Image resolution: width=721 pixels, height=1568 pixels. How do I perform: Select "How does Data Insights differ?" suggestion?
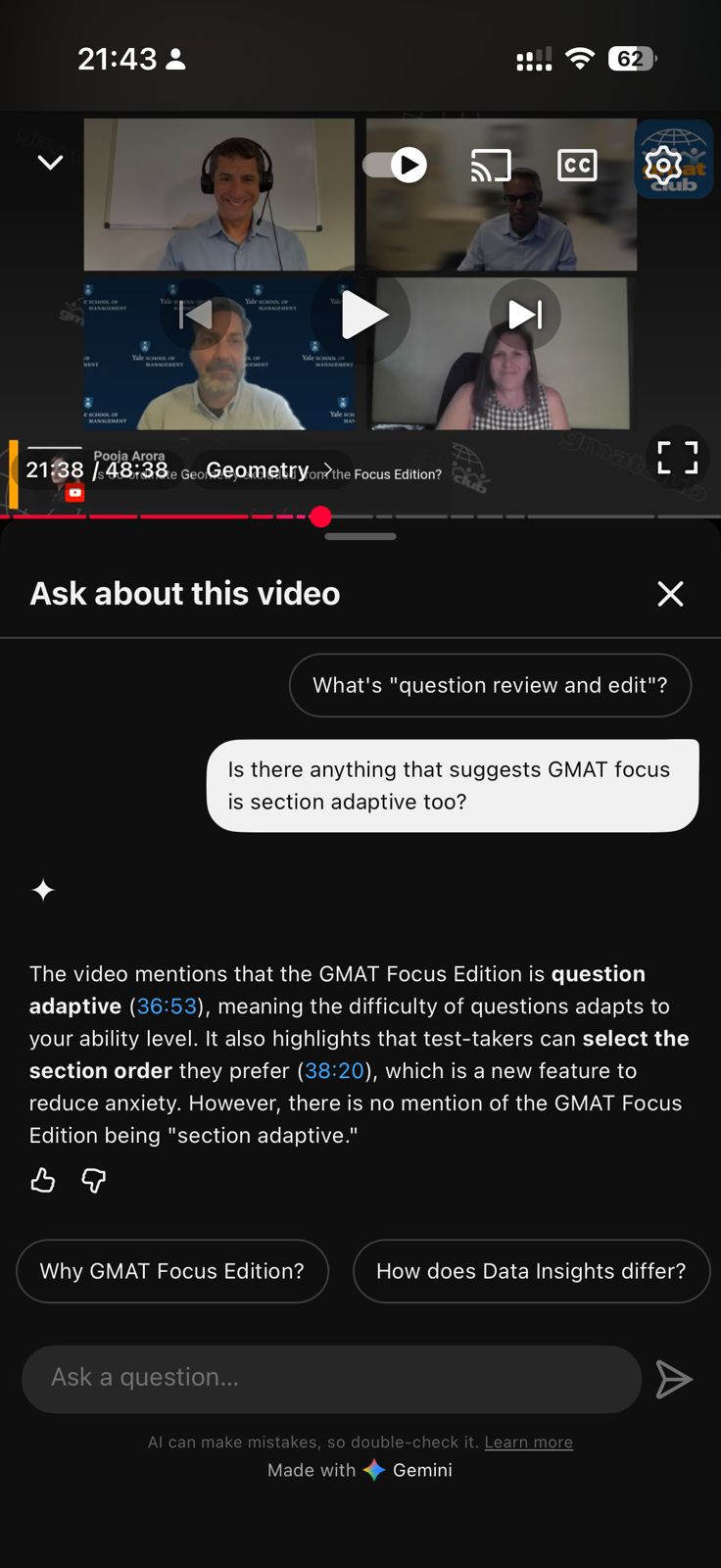click(x=531, y=1271)
